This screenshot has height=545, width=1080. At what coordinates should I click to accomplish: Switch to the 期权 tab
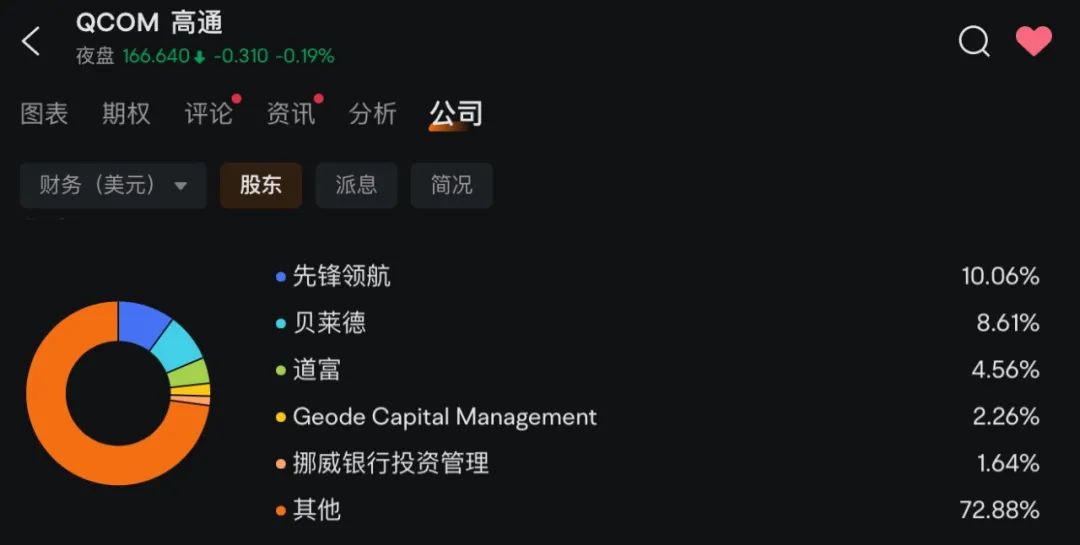(126, 114)
